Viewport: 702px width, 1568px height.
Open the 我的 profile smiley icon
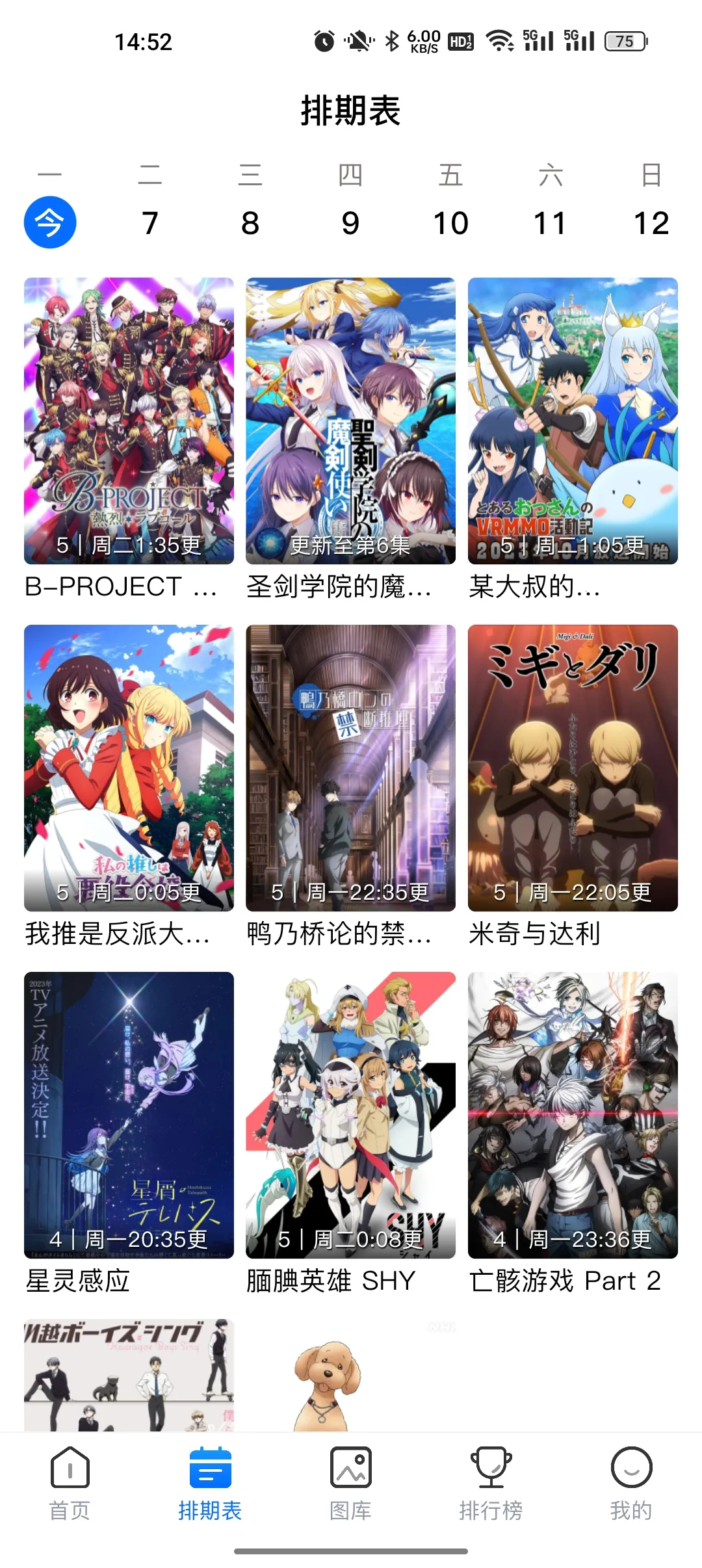click(631, 1468)
